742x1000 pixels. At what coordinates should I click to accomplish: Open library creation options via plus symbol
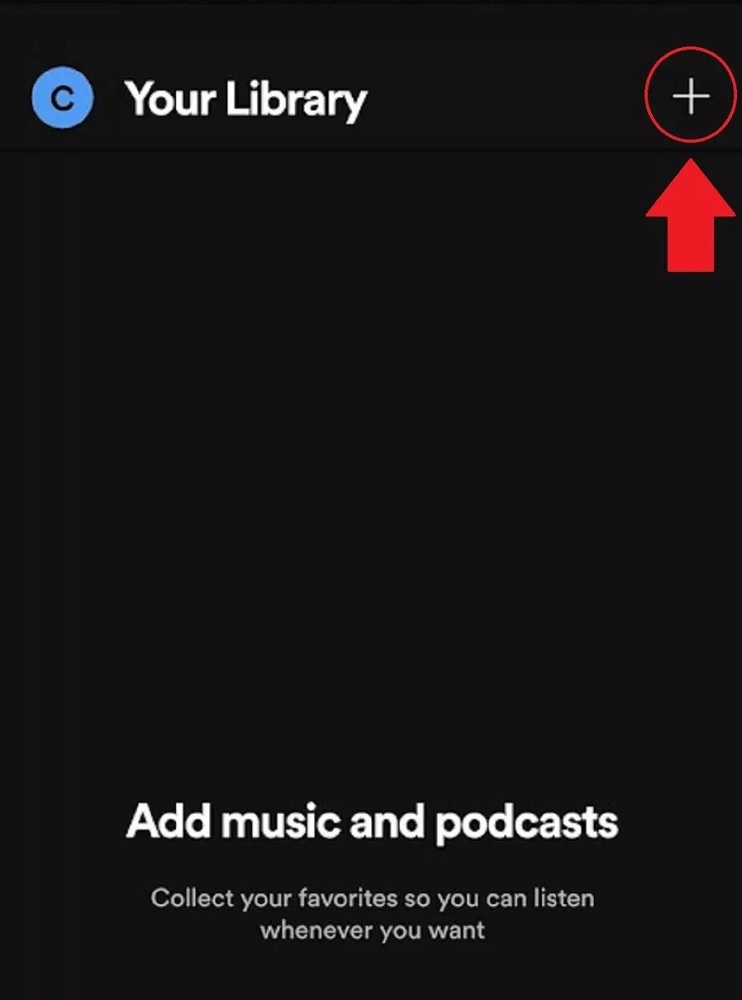point(692,96)
